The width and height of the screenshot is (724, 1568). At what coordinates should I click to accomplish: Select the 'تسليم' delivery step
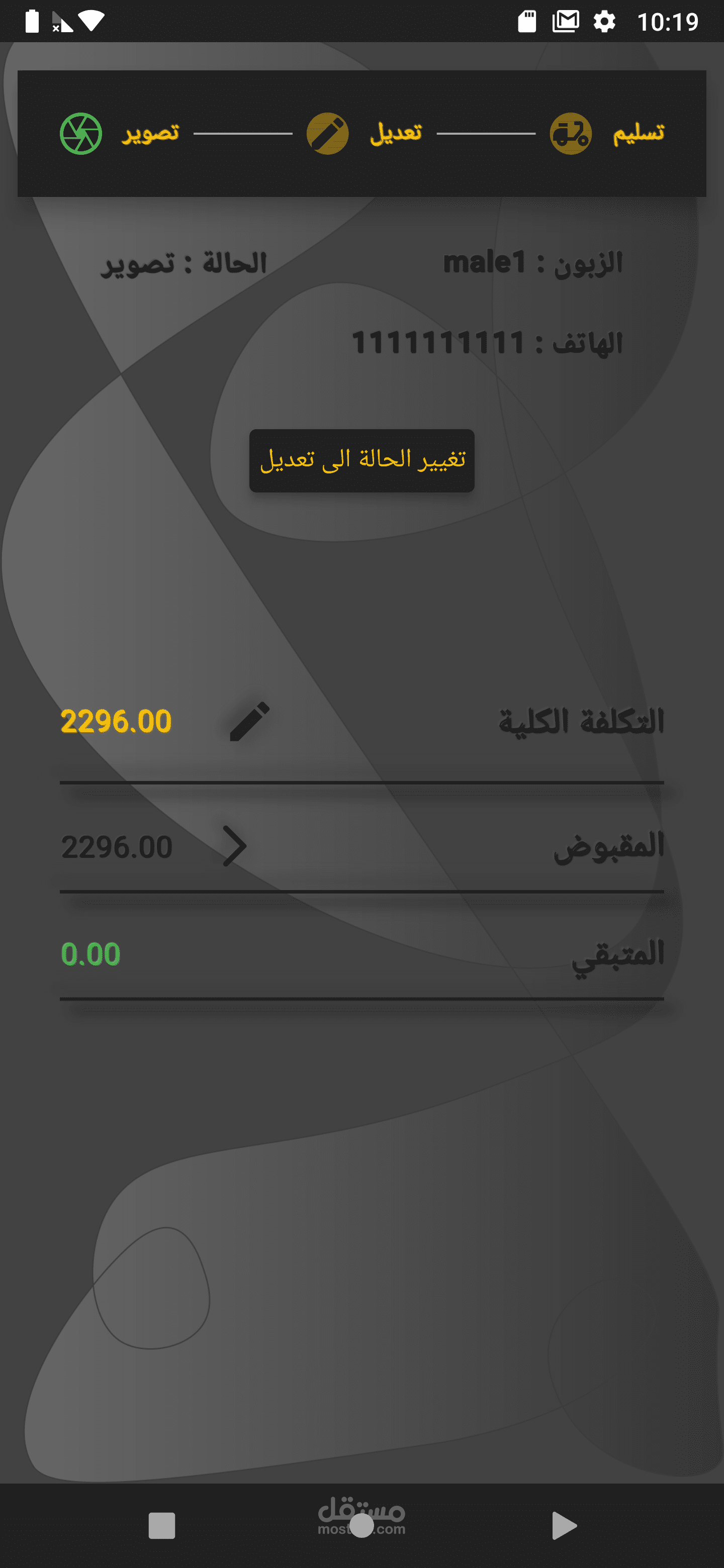[607, 133]
